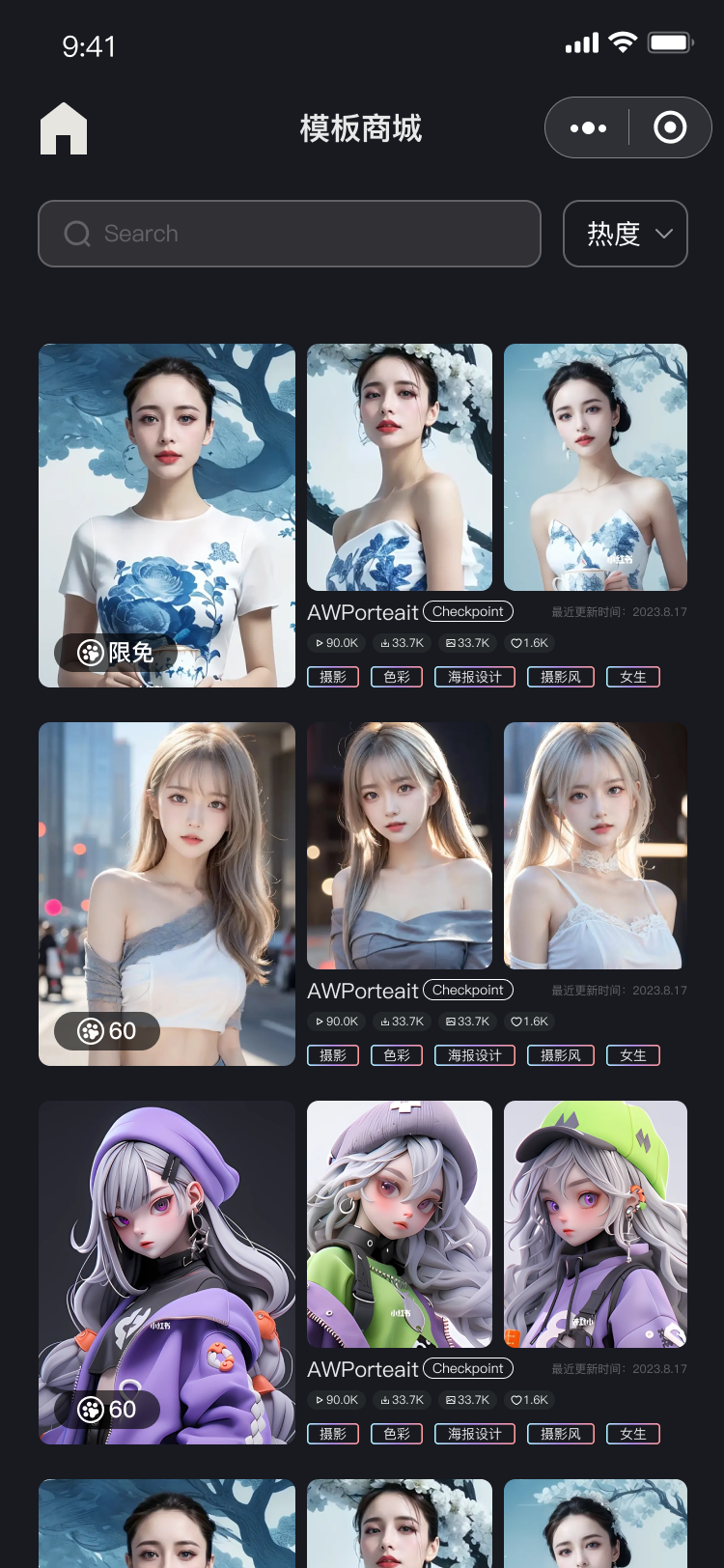Select the 摄影 tag on first template
The width and height of the screenshot is (724, 1568).
pyautogui.click(x=333, y=677)
